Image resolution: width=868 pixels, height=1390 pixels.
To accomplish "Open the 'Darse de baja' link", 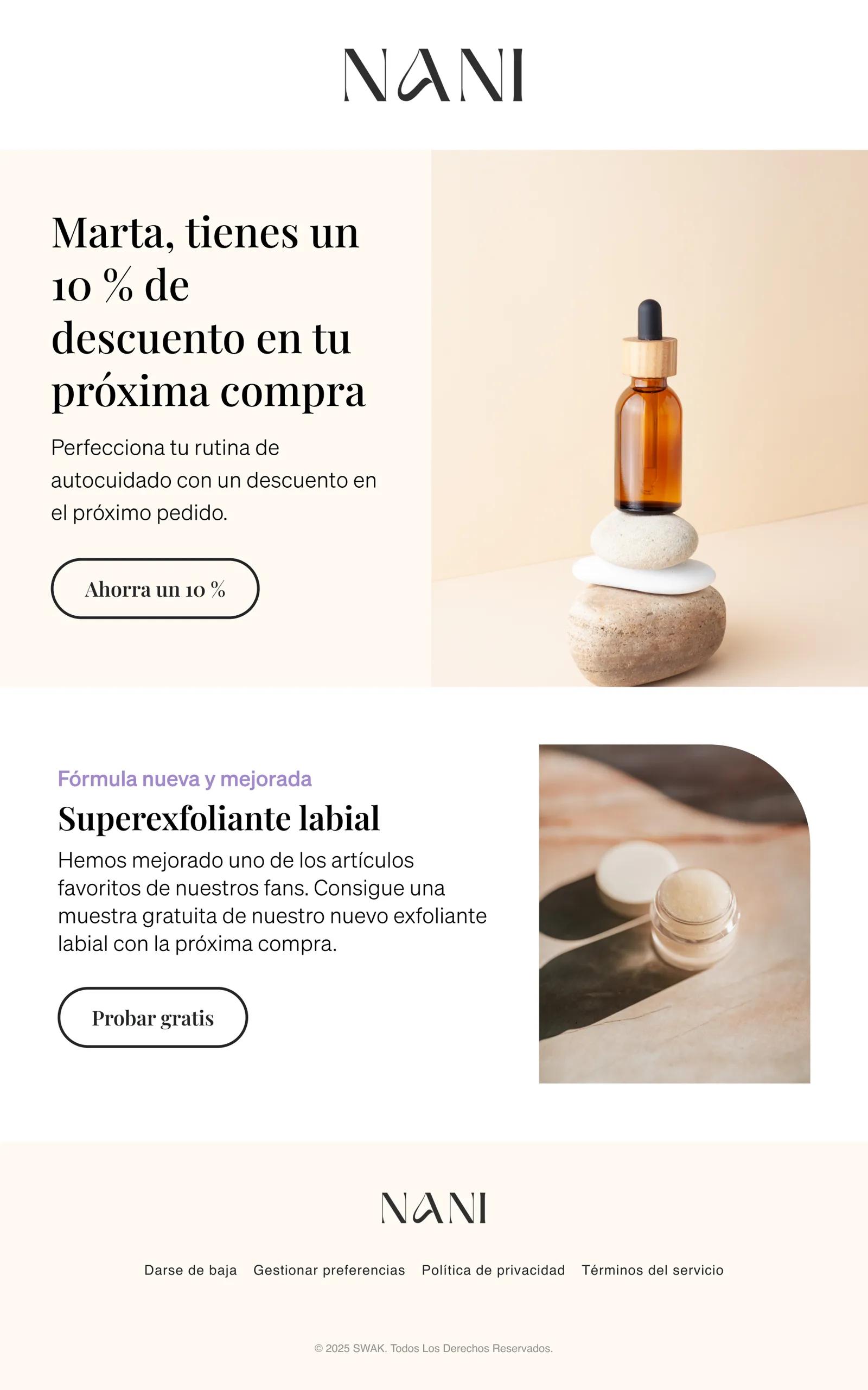I will click(x=190, y=1271).
